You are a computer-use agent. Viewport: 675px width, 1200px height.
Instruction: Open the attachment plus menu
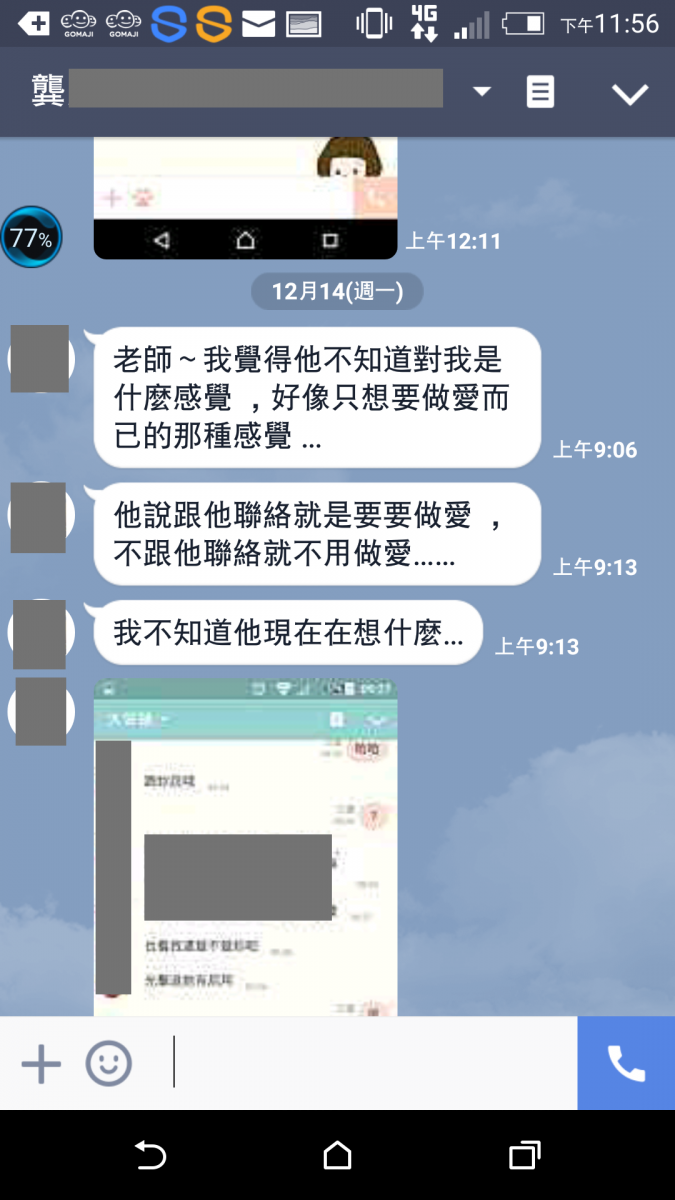pos(41,1064)
